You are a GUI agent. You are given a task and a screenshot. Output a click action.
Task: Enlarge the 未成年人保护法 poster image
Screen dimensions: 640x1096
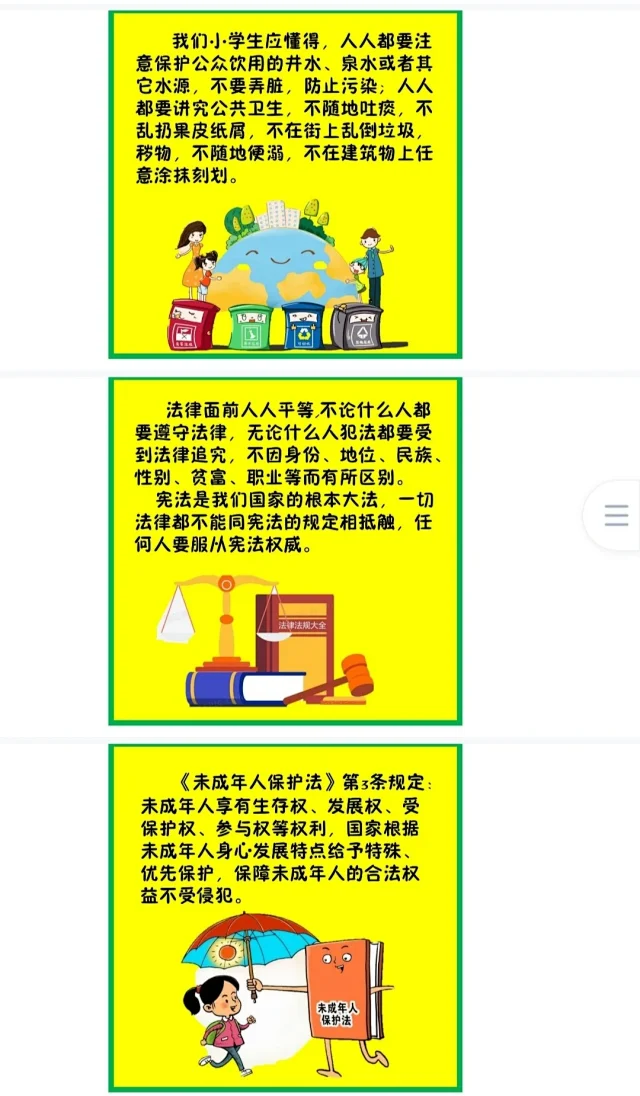click(285, 918)
